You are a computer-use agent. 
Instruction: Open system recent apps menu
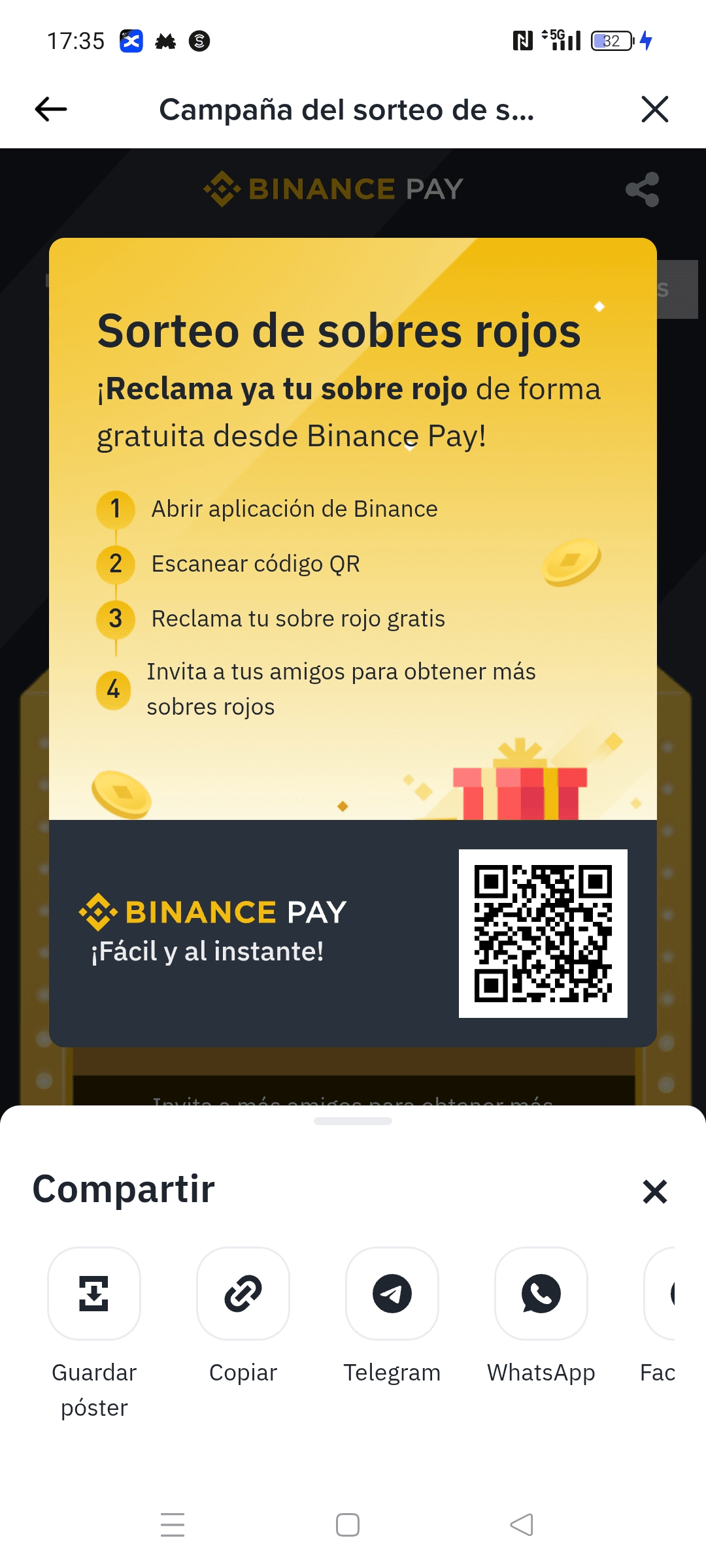(173, 1525)
